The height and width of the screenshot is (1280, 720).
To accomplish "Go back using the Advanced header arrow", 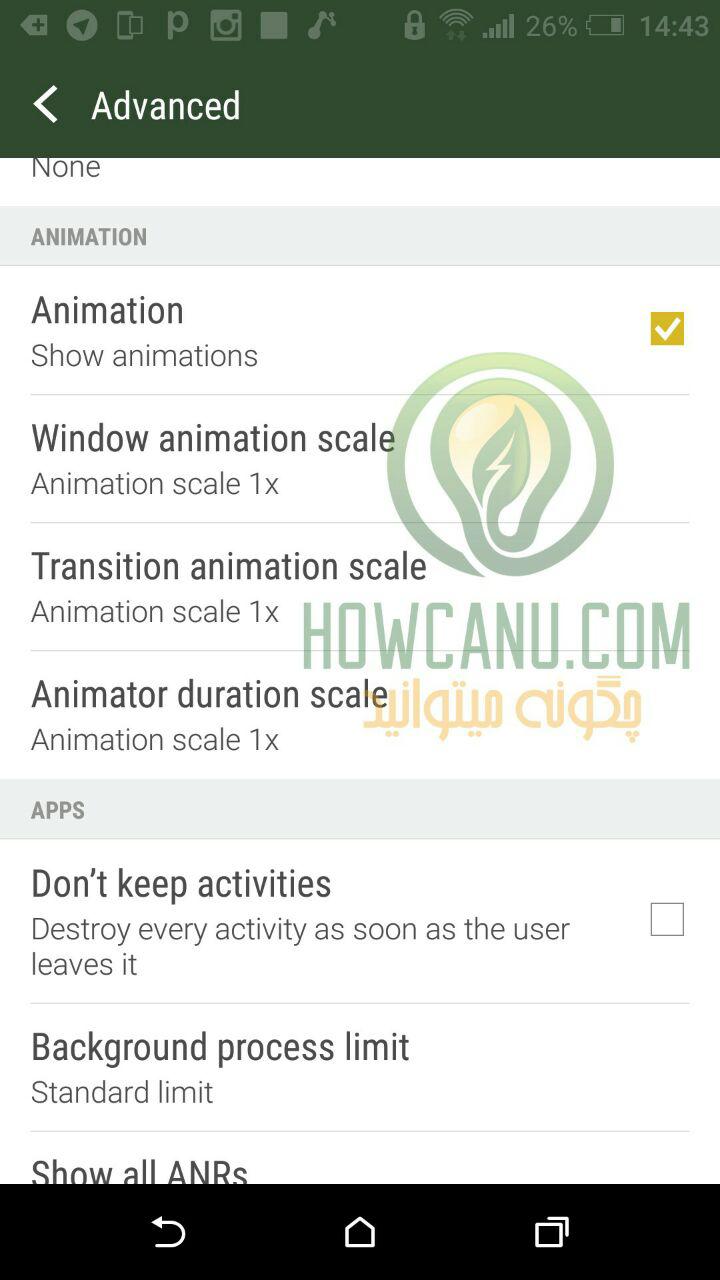I will click(x=45, y=104).
